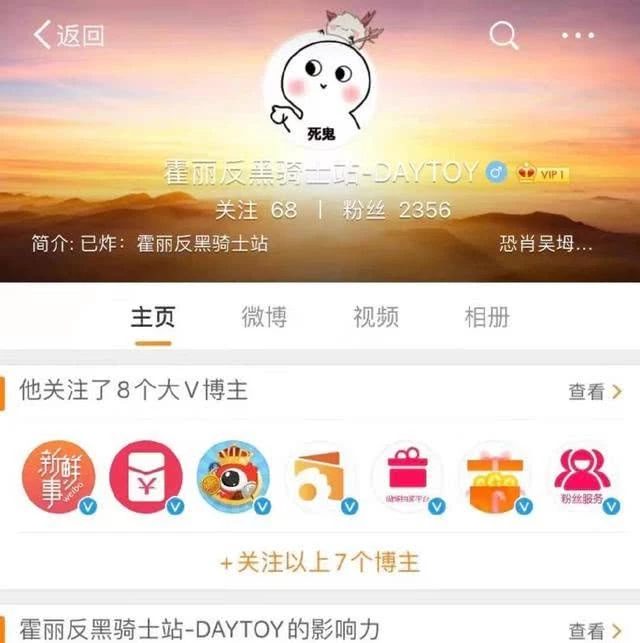Open the profile avatar picture
Screen dimensions: 640x643
coord(322,91)
